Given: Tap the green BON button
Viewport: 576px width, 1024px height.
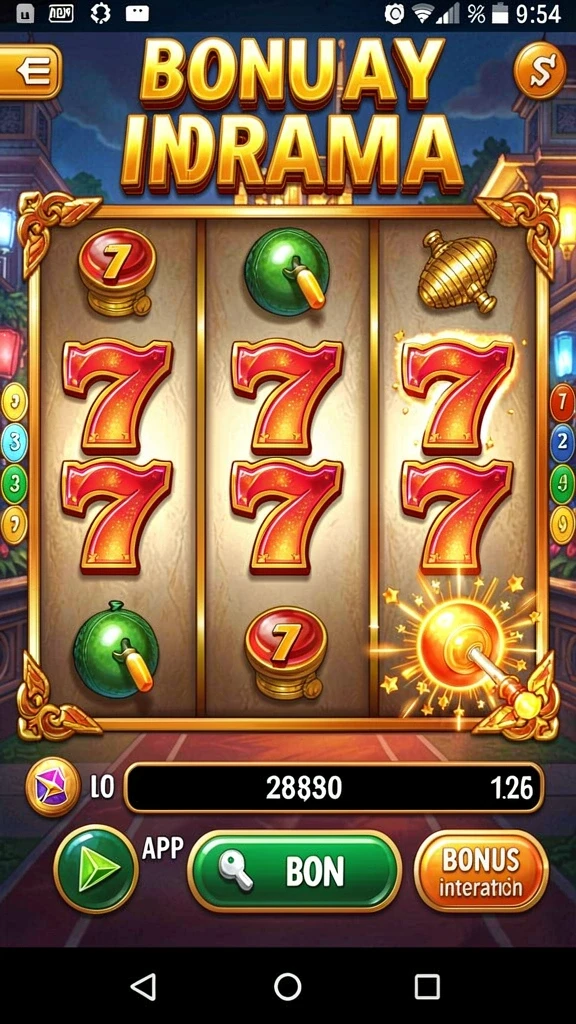Looking at the screenshot, I should [x=295, y=871].
